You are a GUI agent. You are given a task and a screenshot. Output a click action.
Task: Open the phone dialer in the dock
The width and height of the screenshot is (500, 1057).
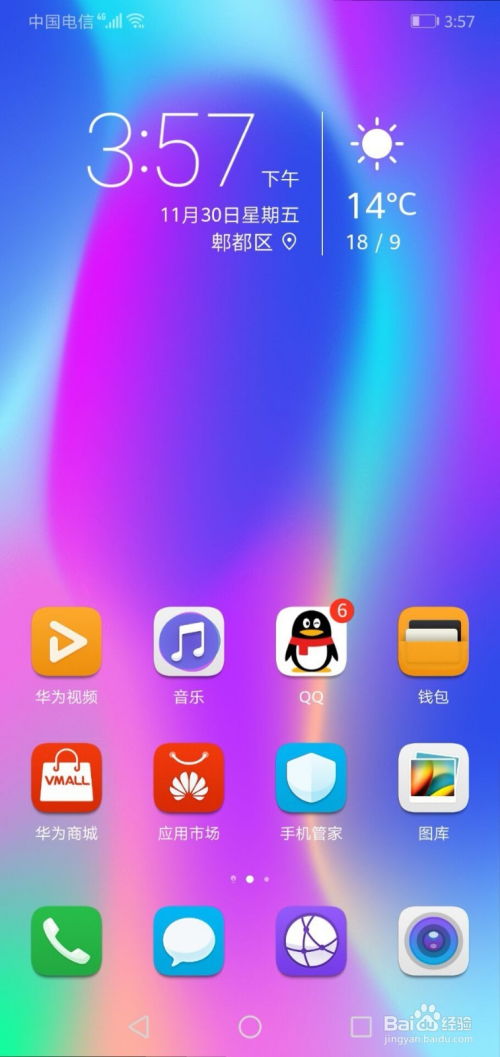[66, 941]
